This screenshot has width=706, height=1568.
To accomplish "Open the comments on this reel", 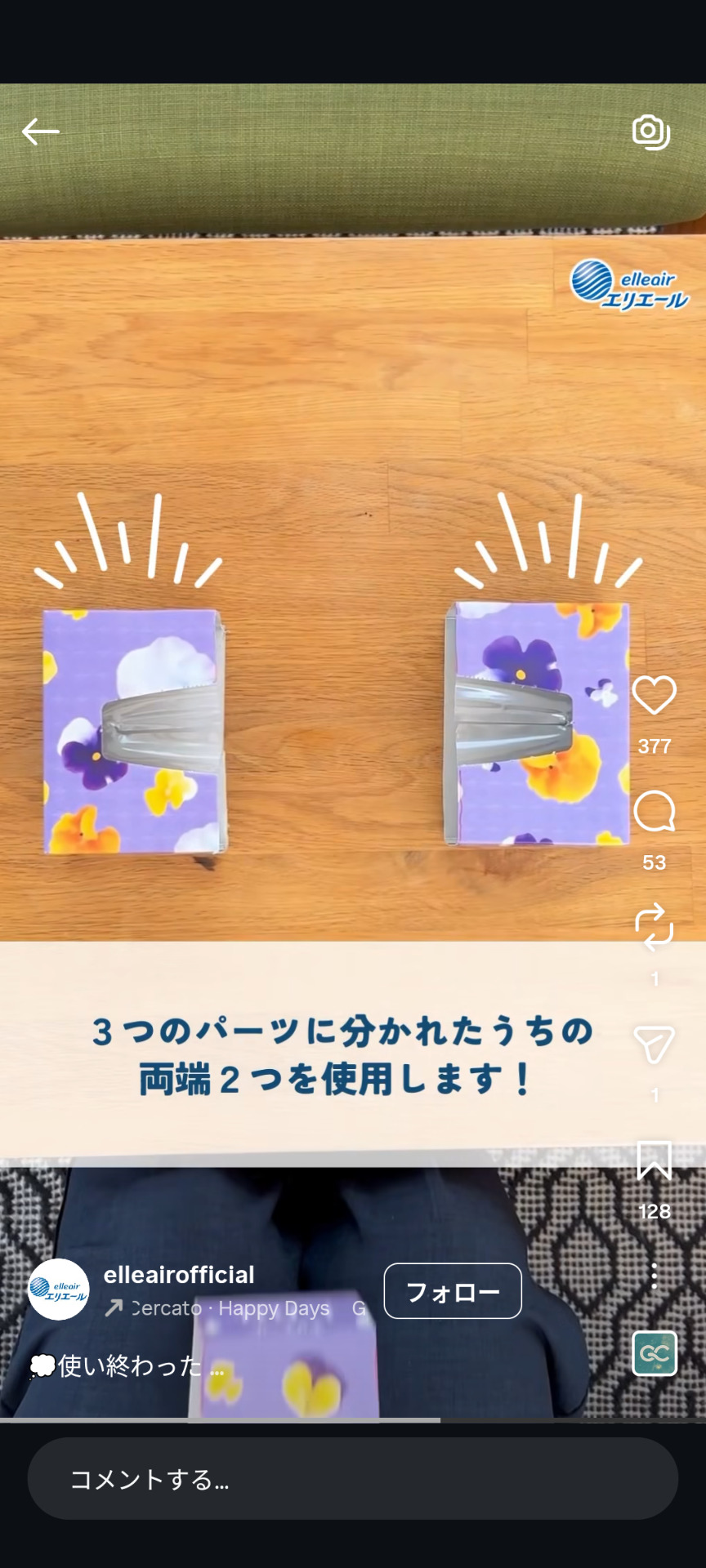I will tap(655, 811).
